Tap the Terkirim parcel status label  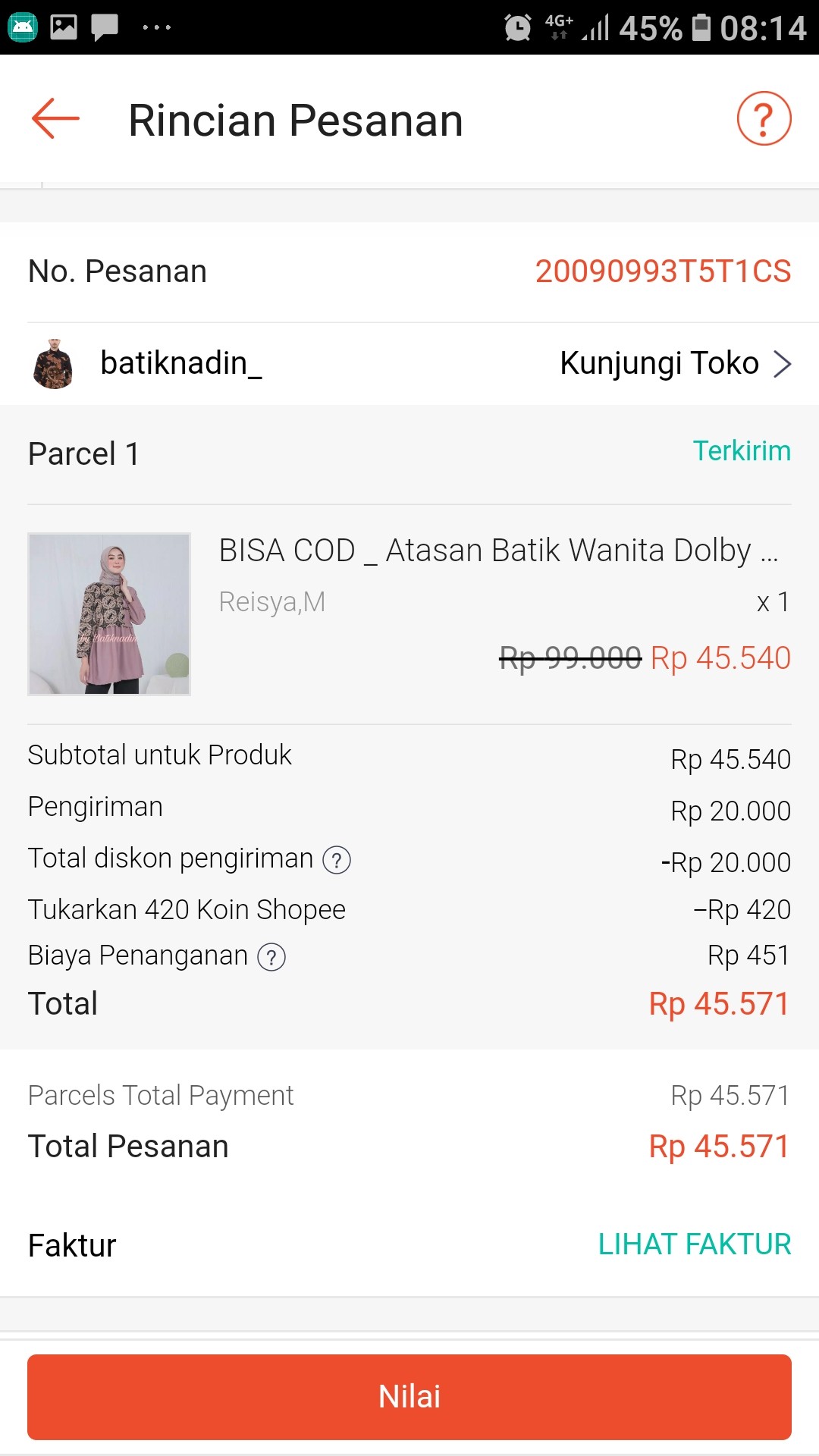pos(742,452)
